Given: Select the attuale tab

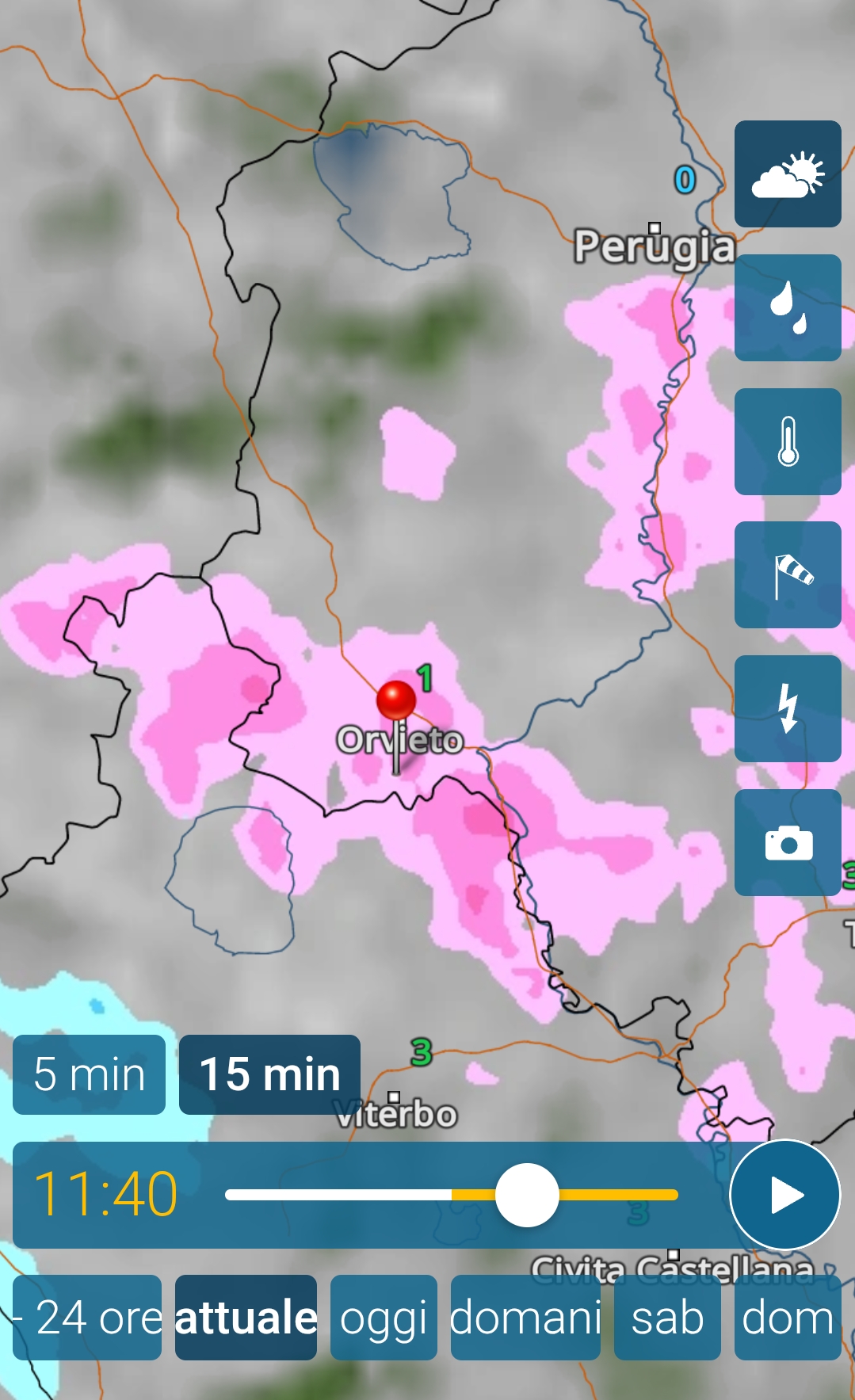Looking at the screenshot, I should coord(246,1318).
